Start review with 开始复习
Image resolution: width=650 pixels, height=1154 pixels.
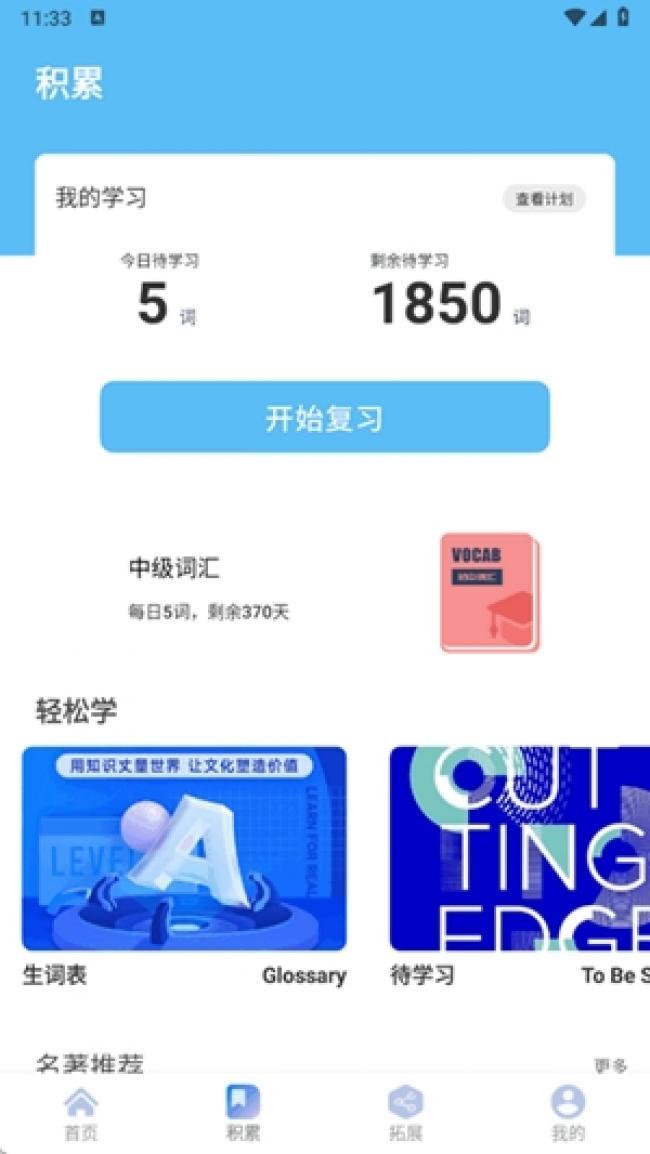(x=325, y=417)
